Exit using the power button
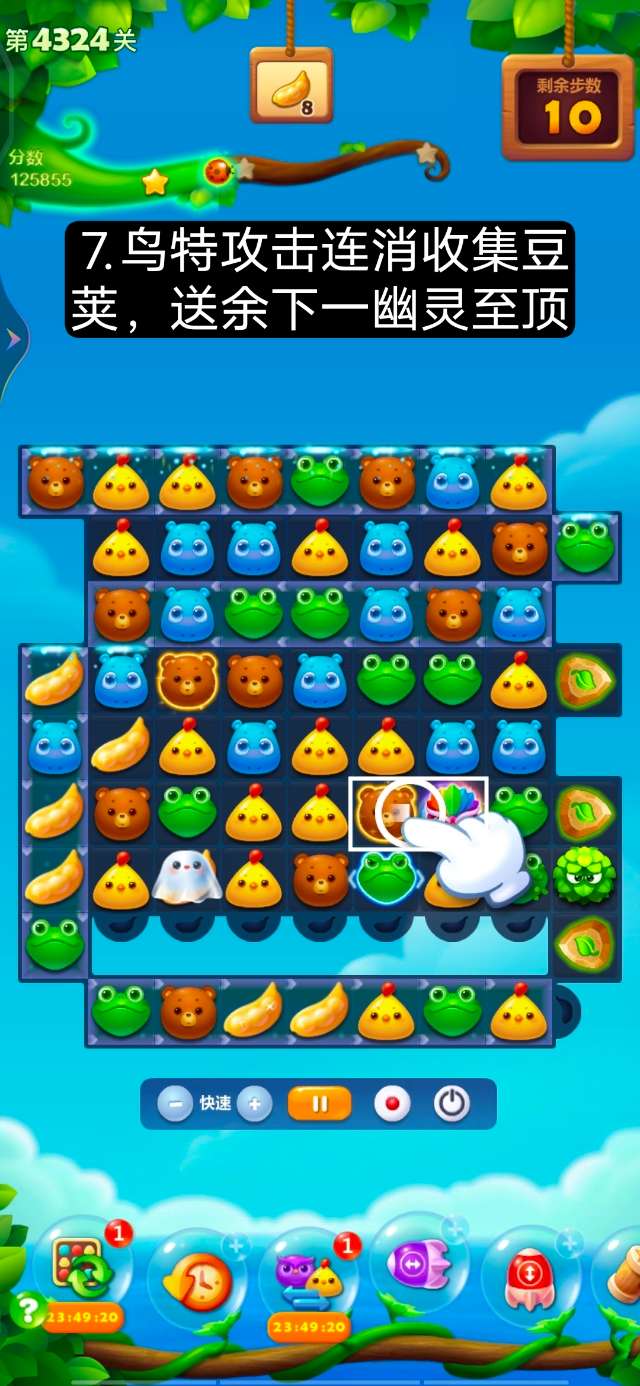 point(452,1104)
